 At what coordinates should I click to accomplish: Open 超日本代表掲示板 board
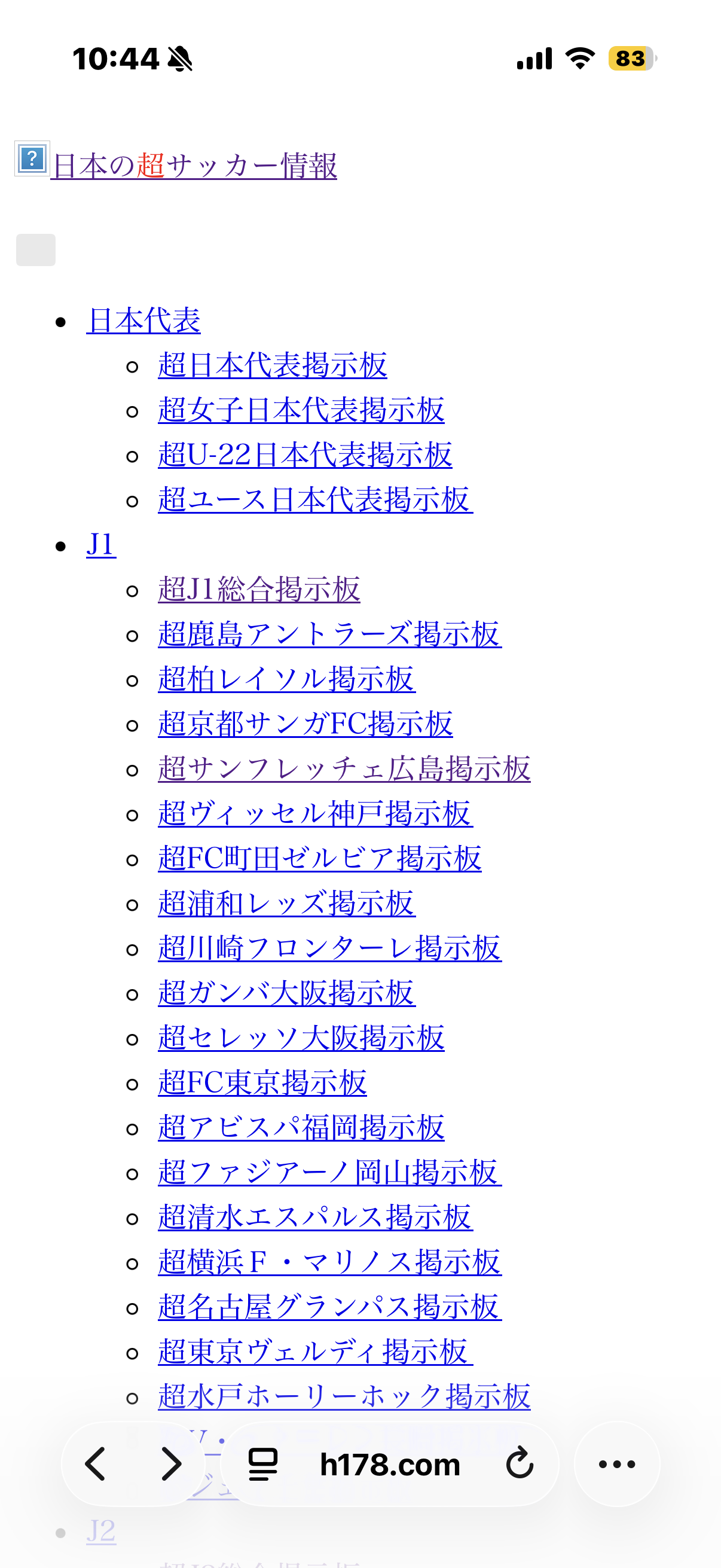pyautogui.click(x=273, y=365)
